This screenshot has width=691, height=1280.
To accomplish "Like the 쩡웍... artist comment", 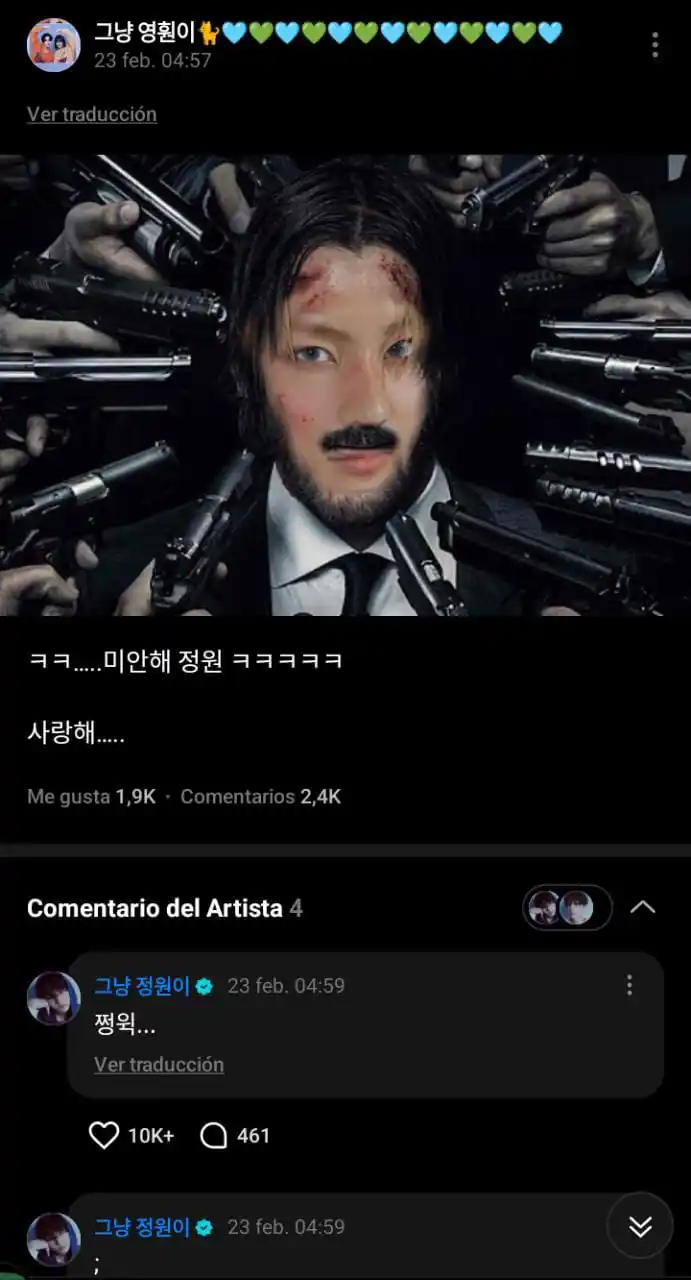I will click(x=104, y=1135).
